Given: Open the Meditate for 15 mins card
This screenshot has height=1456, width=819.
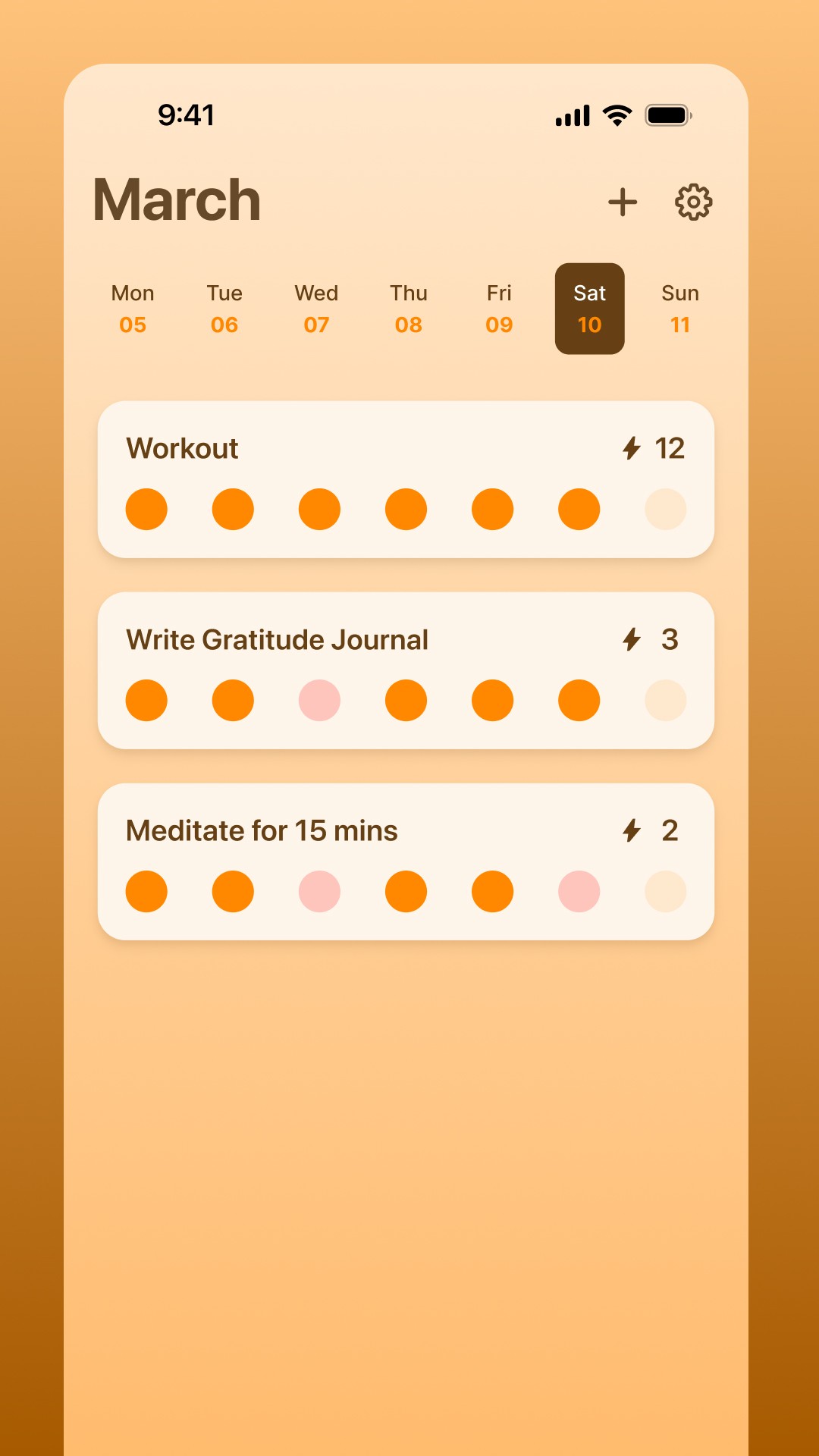Looking at the screenshot, I should (x=406, y=861).
